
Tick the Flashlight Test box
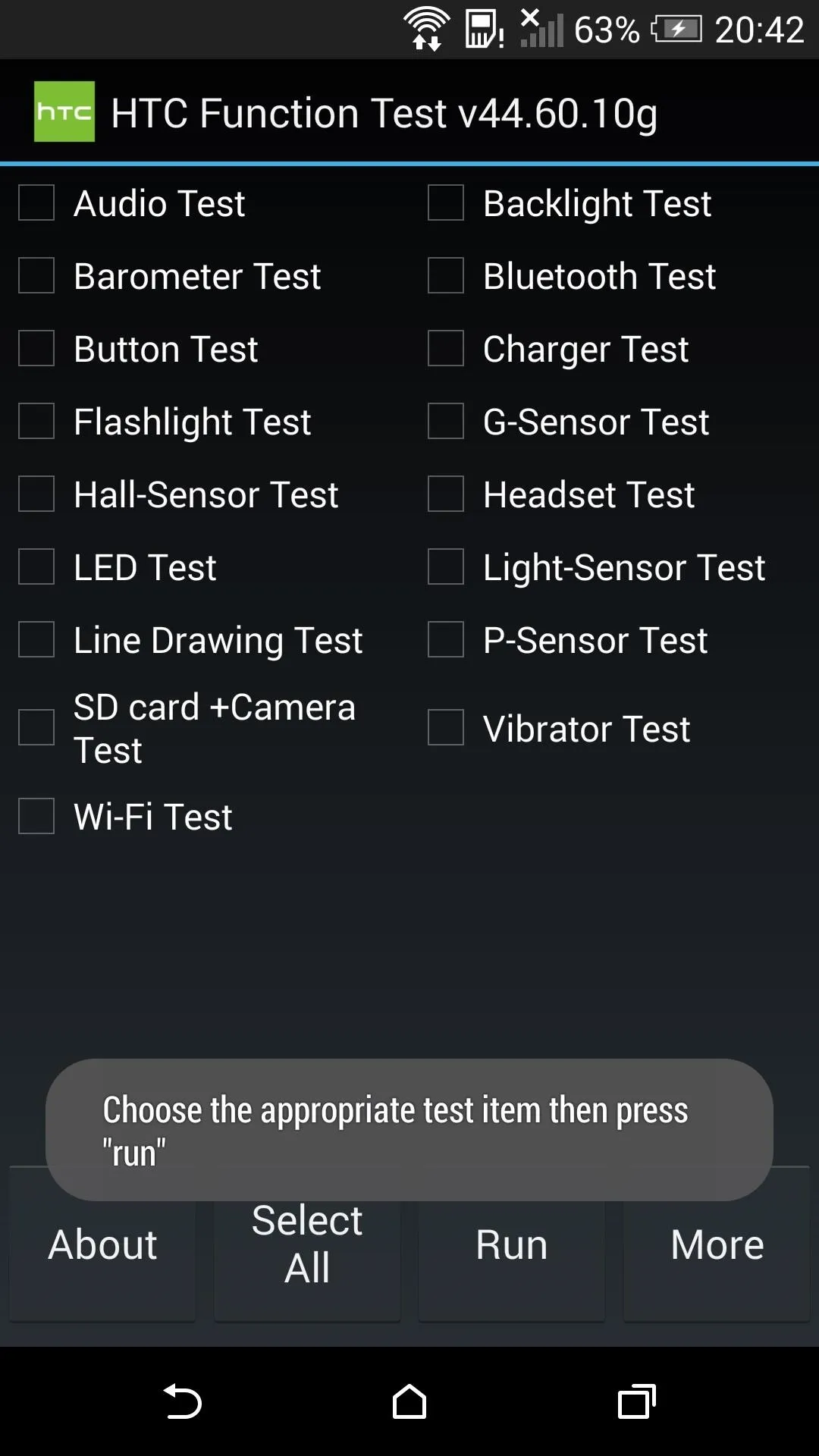[x=36, y=421]
